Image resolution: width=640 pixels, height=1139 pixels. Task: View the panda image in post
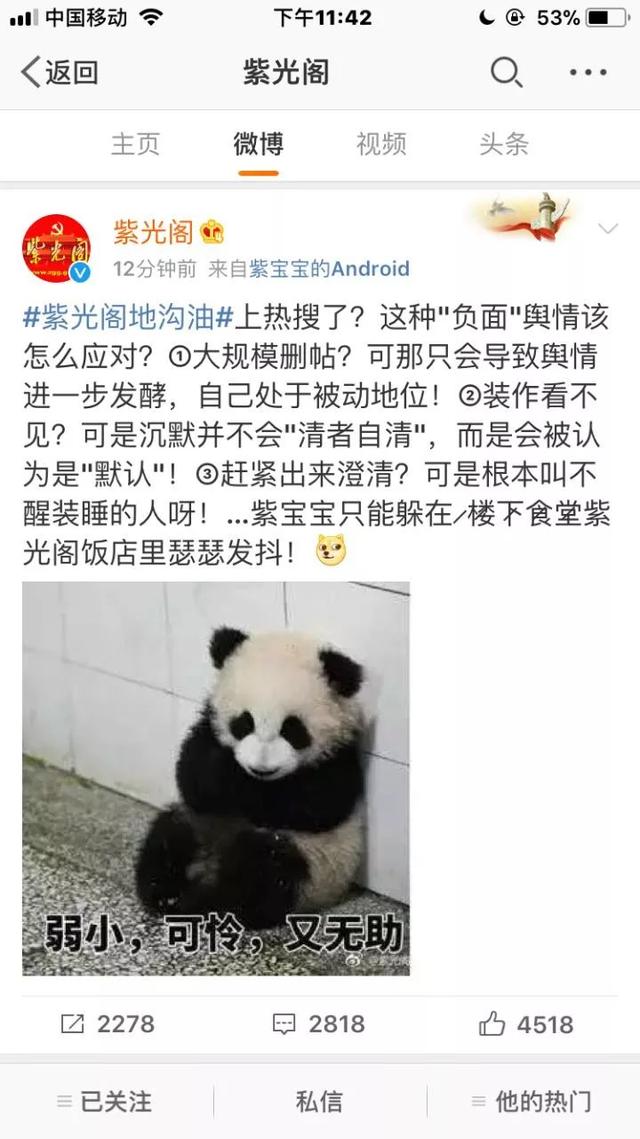pyautogui.click(x=216, y=778)
